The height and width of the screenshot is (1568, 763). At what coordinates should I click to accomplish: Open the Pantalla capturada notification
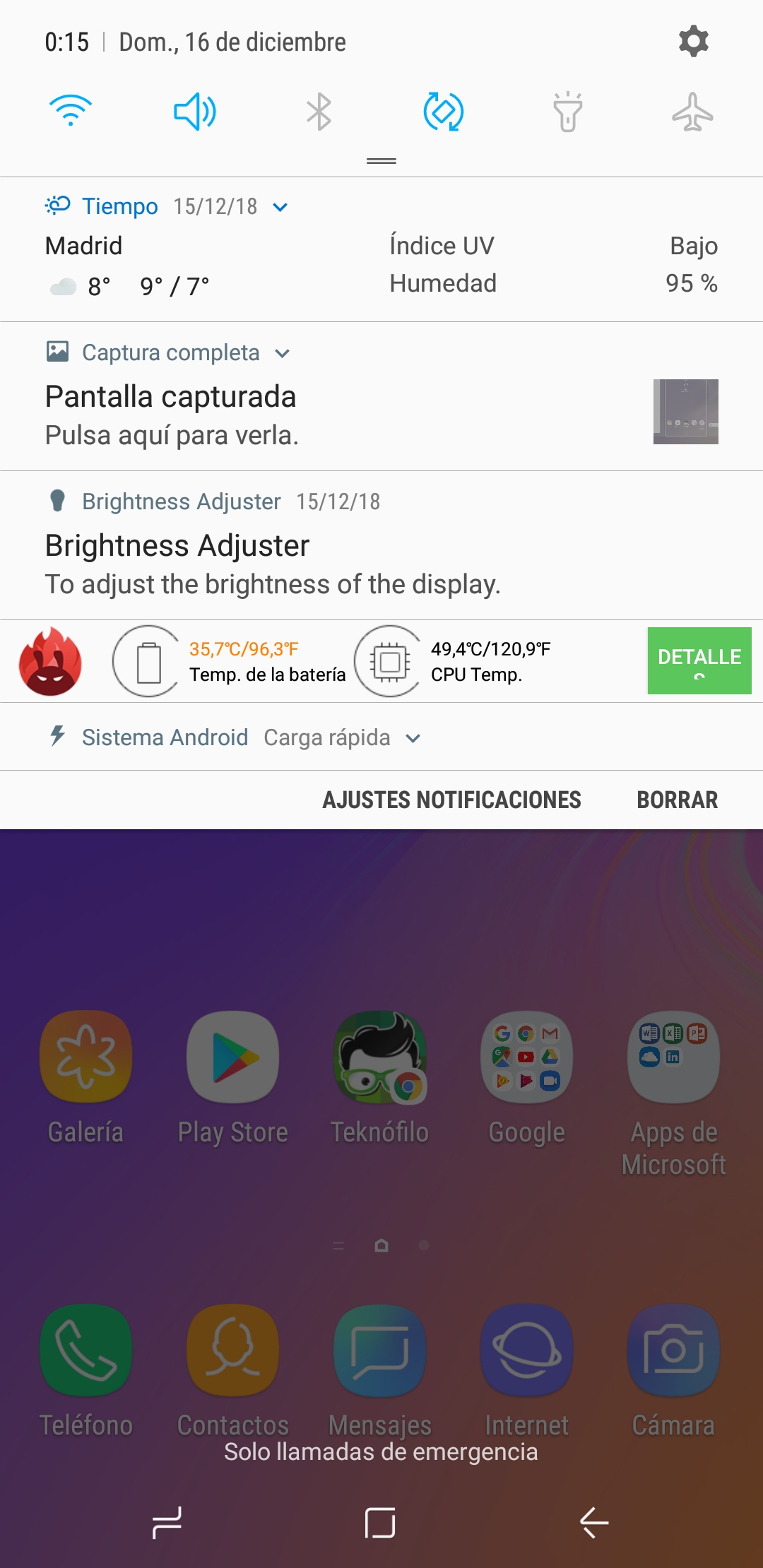coord(381,414)
